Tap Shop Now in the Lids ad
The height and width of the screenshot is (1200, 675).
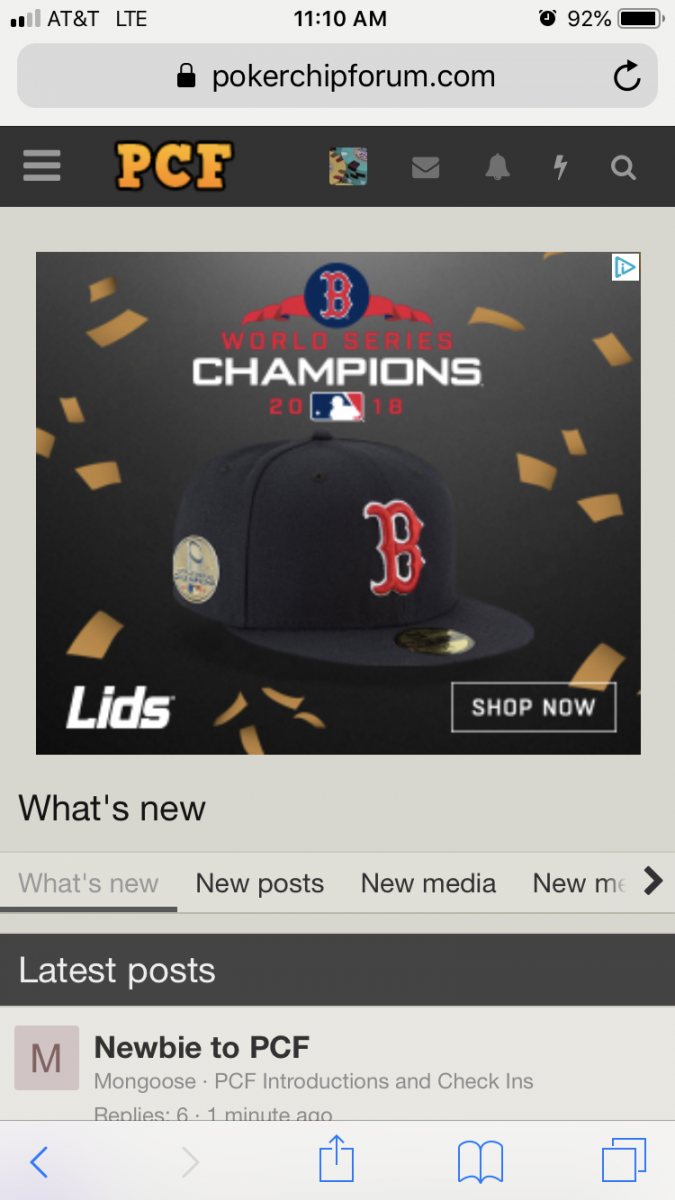(x=533, y=707)
